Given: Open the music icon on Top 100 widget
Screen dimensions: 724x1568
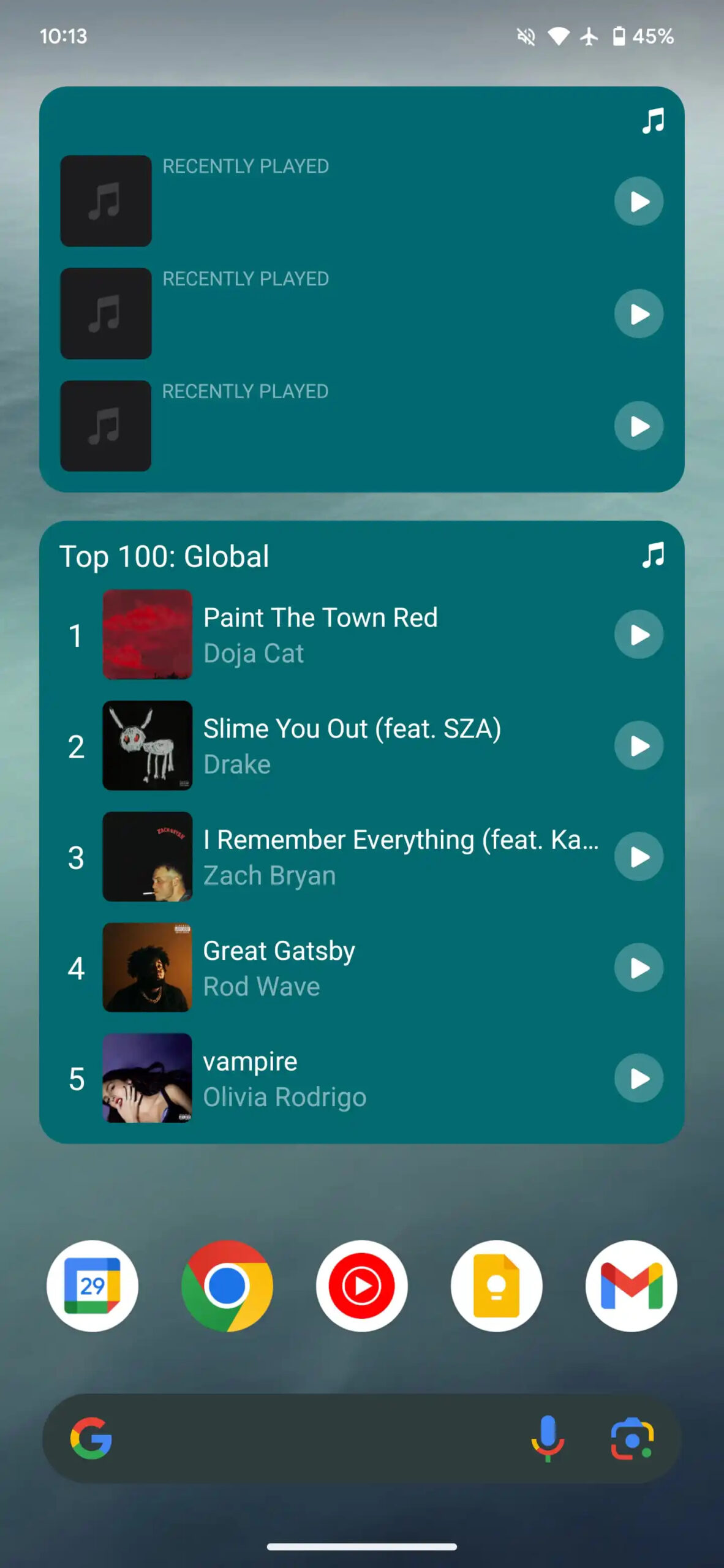Looking at the screenshot, I should tap(653, 555).
